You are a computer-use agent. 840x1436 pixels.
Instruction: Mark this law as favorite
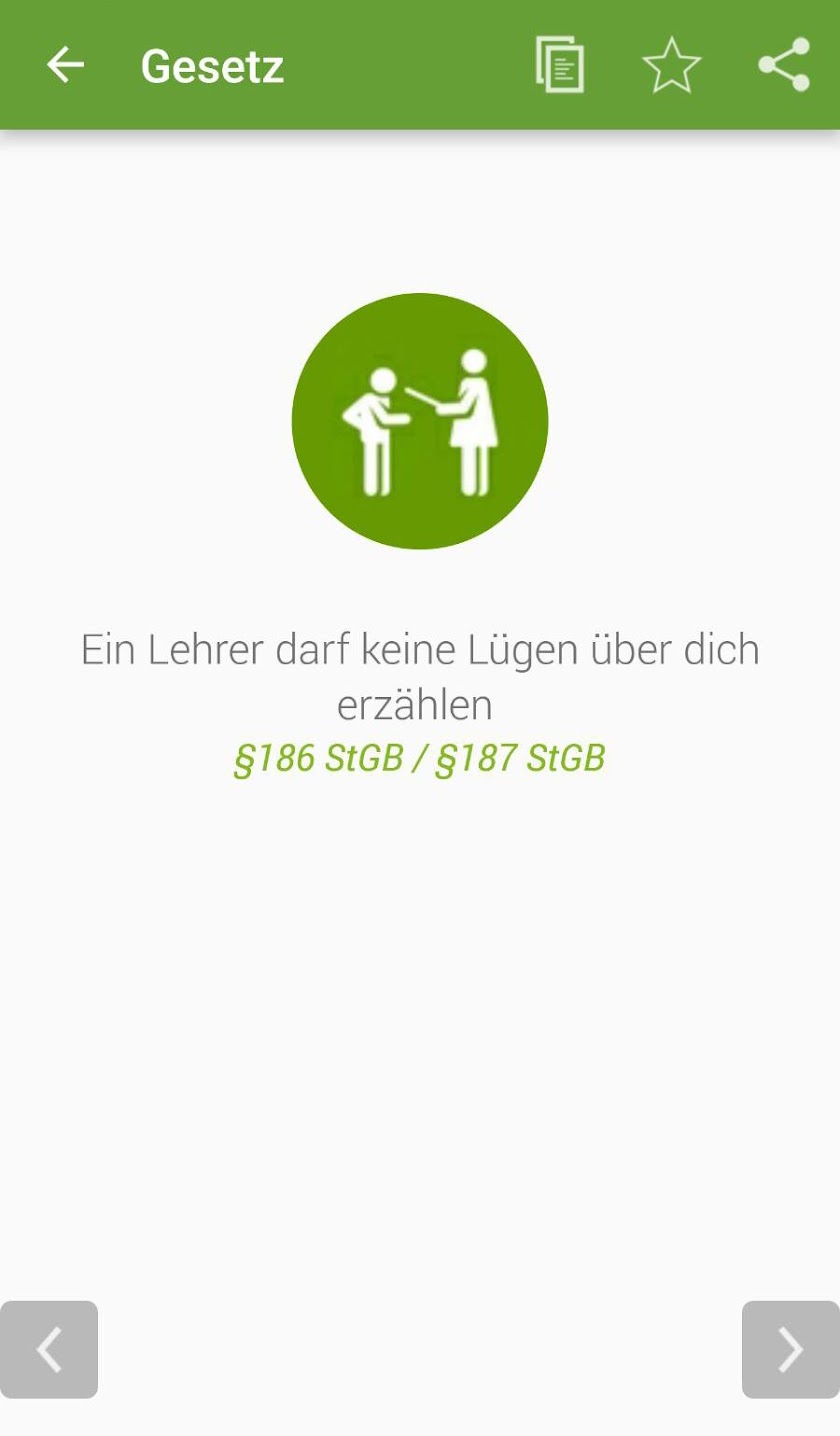(671, 65)
